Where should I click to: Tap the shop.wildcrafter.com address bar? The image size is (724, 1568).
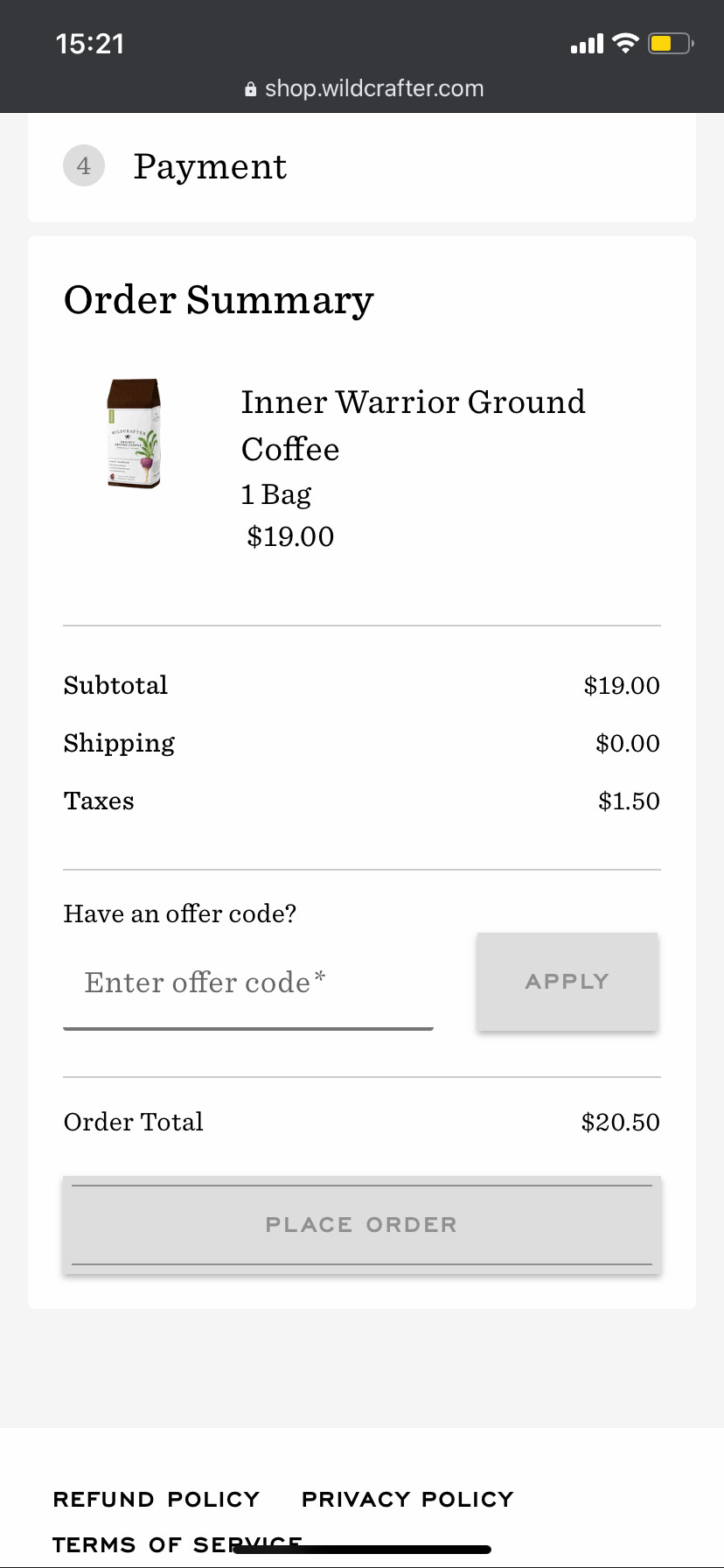[364, 88]
